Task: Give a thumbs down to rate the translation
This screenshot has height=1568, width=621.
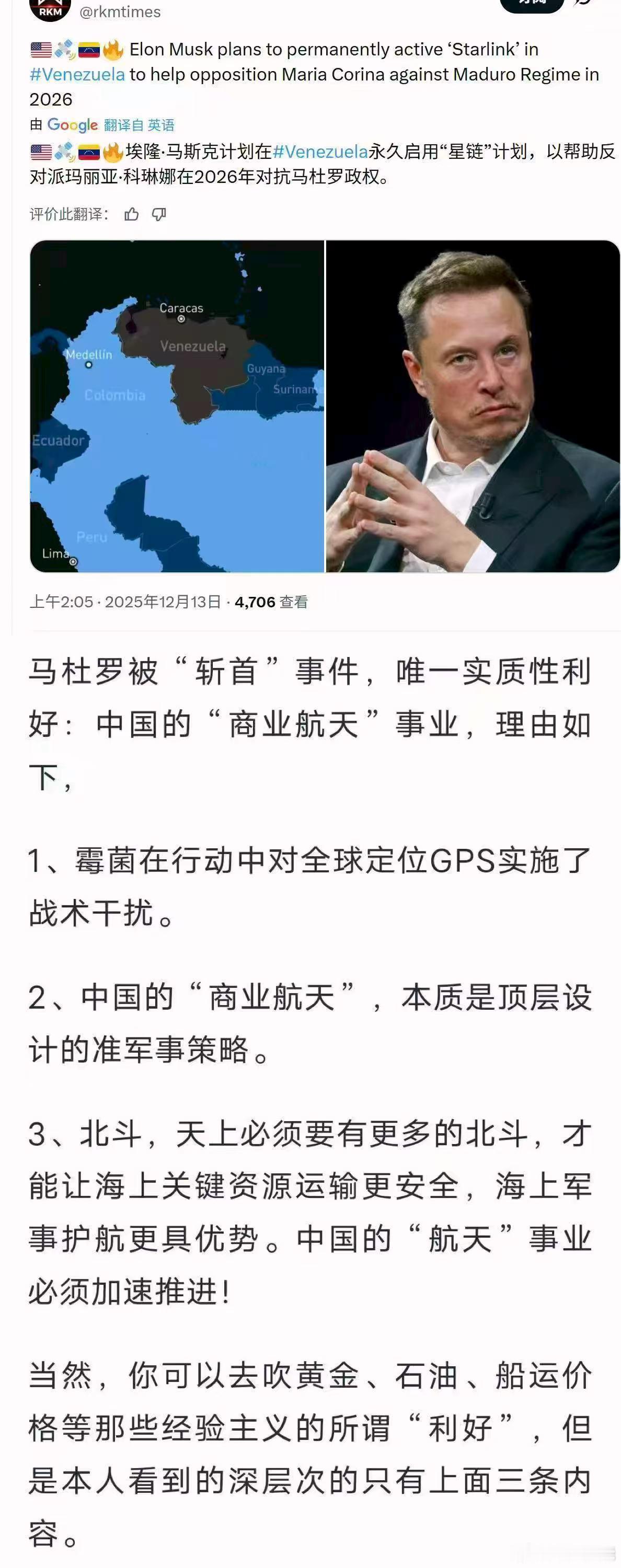Action: 159,214
